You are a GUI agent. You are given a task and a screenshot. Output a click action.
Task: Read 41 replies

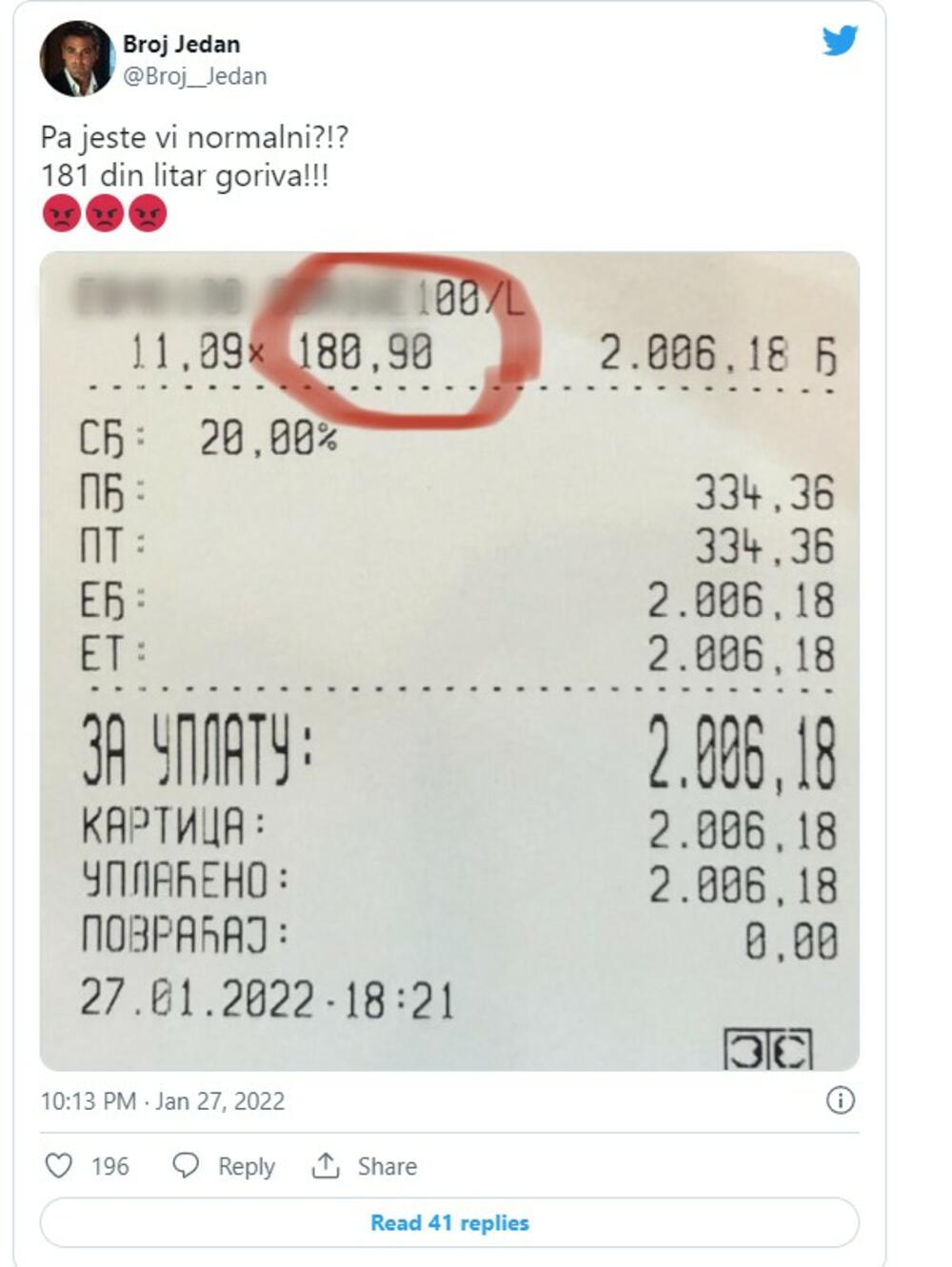449,1222
